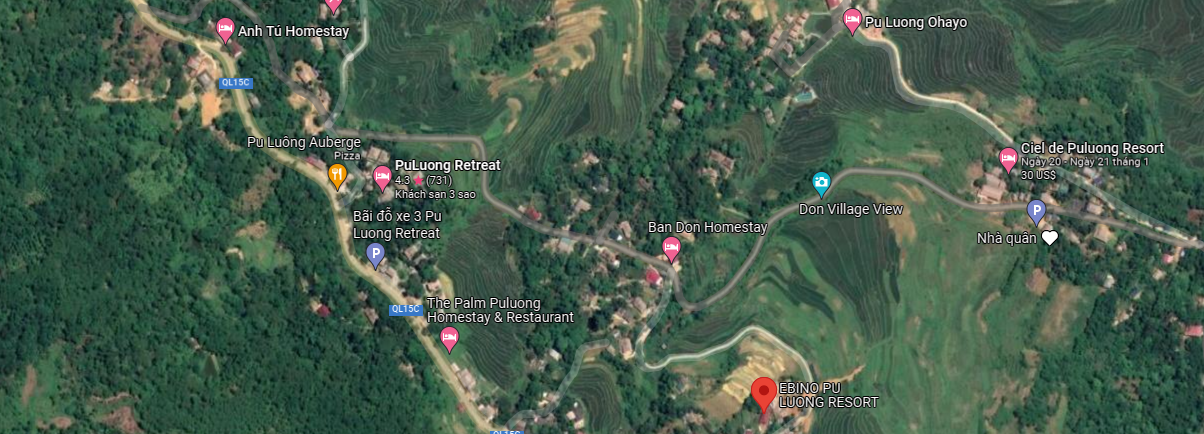Tap the Ban Don Homestay marker
Viewport: 1204px width, 434px height.
coord(672,248)
